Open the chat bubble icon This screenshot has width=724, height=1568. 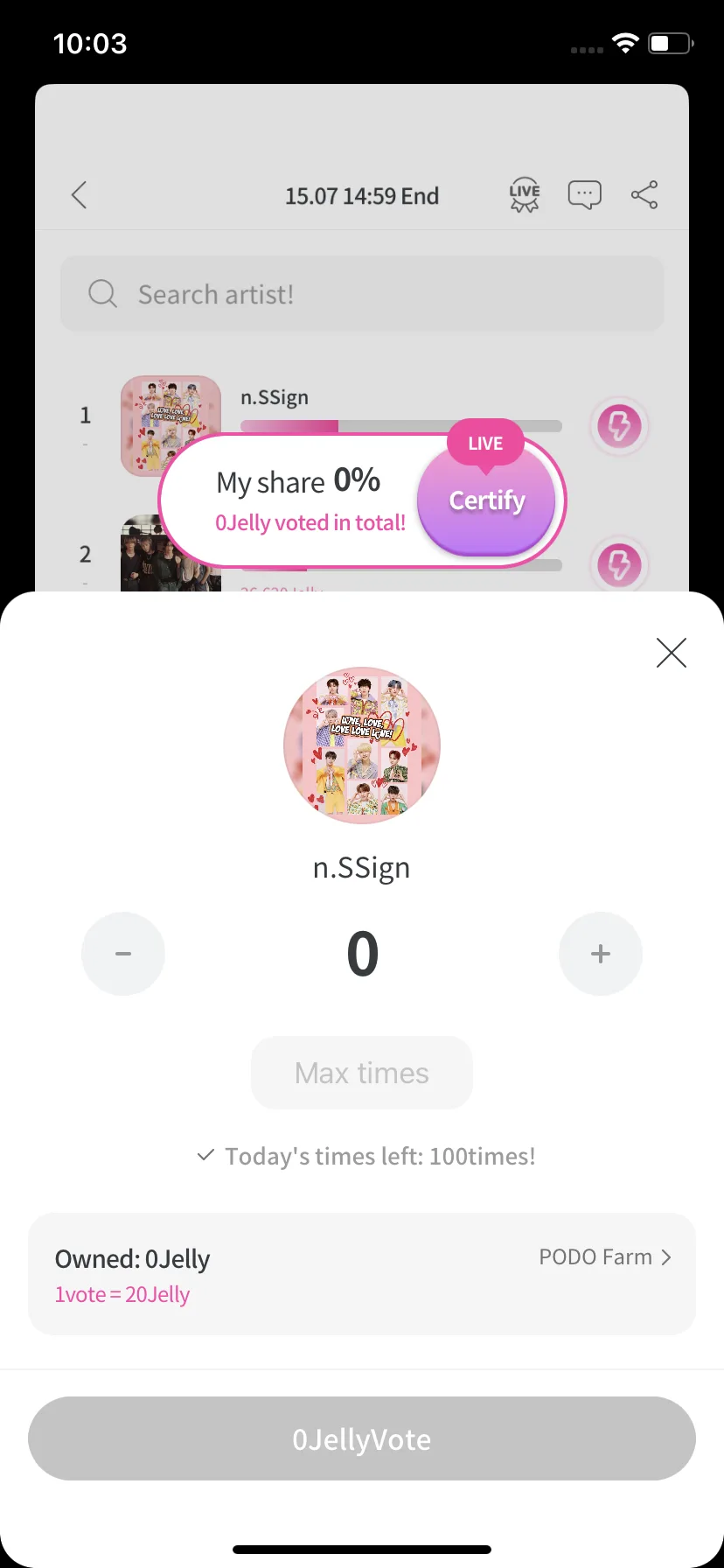584,194
